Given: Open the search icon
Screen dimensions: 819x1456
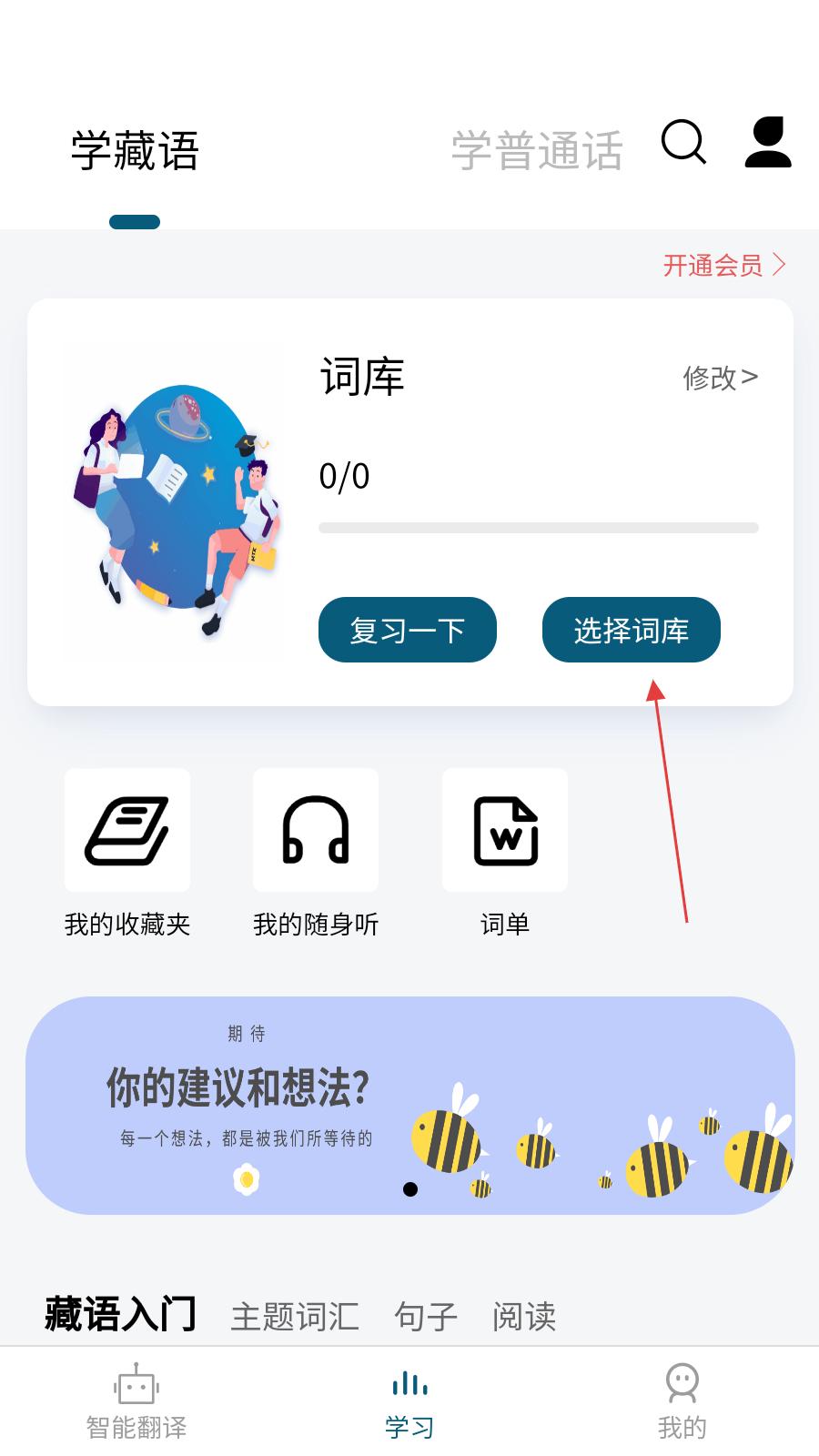Looking at the screenshot, I should pyautogui.click(x=683, y=143).
